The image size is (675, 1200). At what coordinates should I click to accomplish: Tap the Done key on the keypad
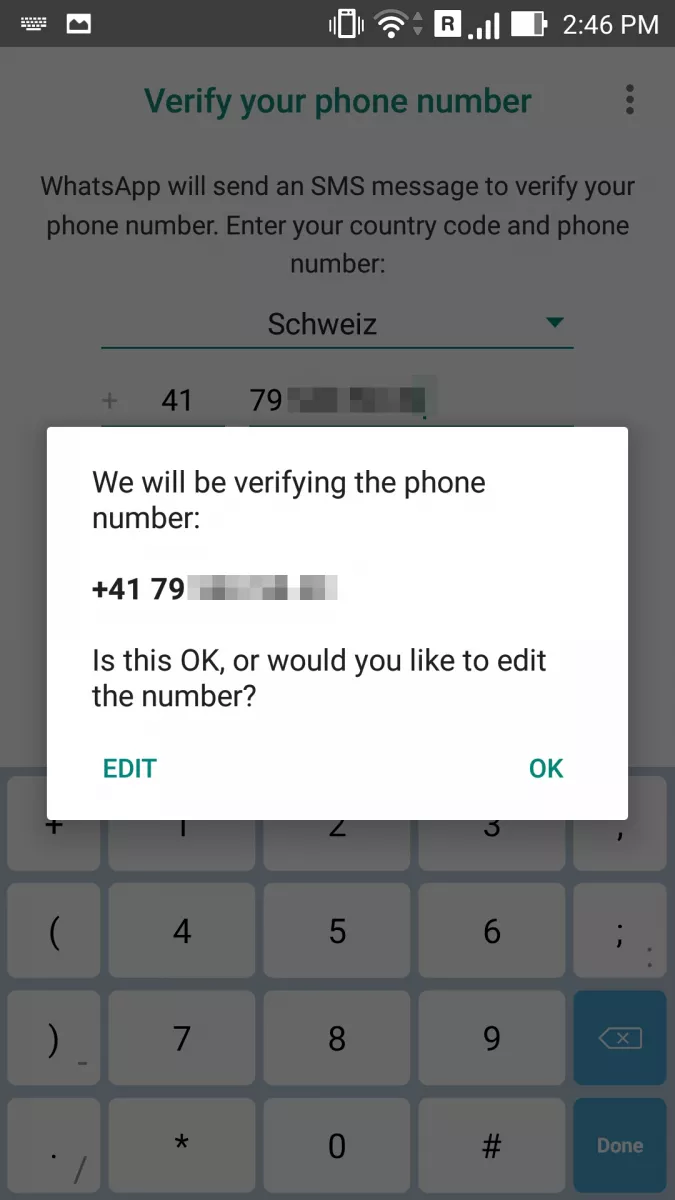click(x=620, y=1146)
